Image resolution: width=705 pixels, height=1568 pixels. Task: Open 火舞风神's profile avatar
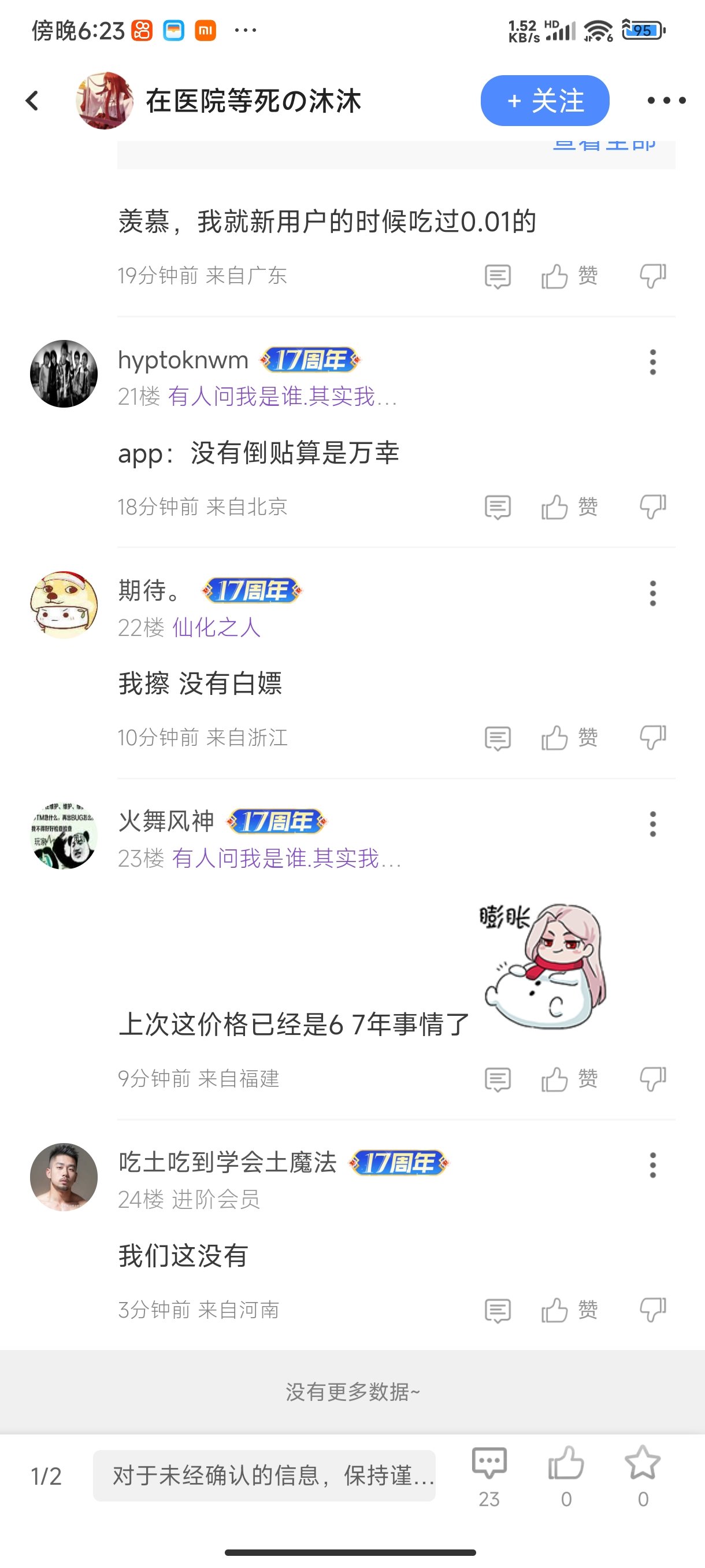click(x=64, y=835)
